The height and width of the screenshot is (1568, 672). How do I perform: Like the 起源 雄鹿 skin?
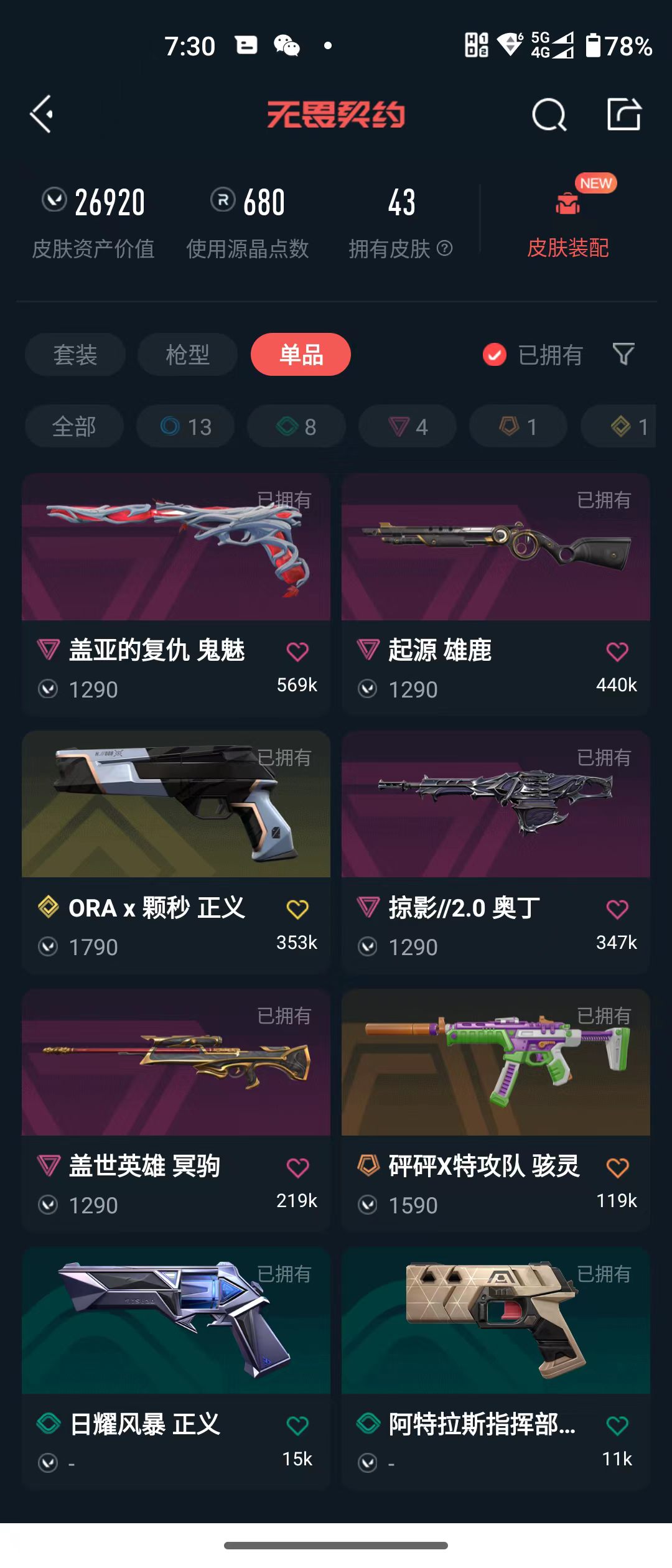click(617, 651)
